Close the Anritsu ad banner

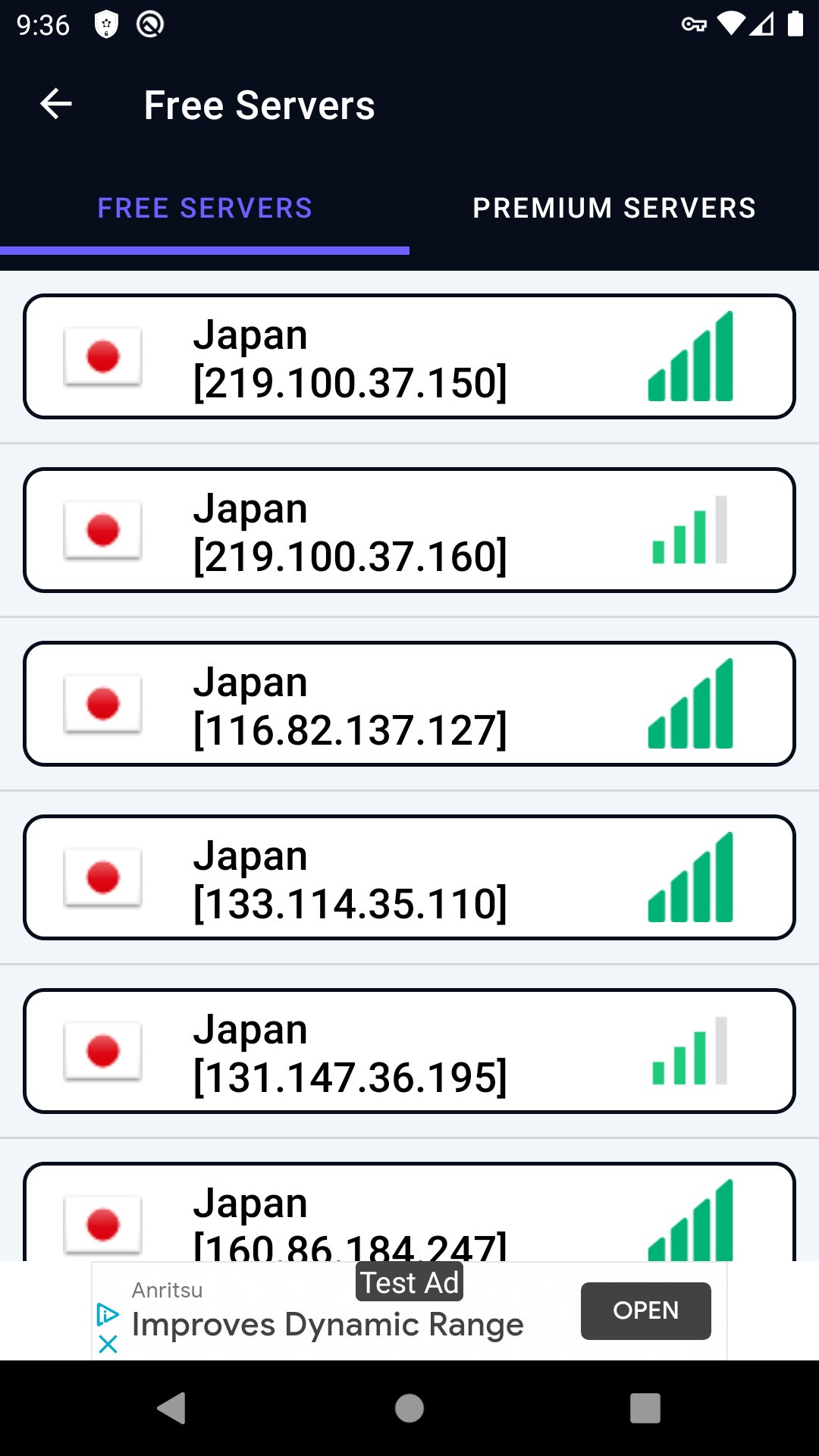coord(108,1345)
